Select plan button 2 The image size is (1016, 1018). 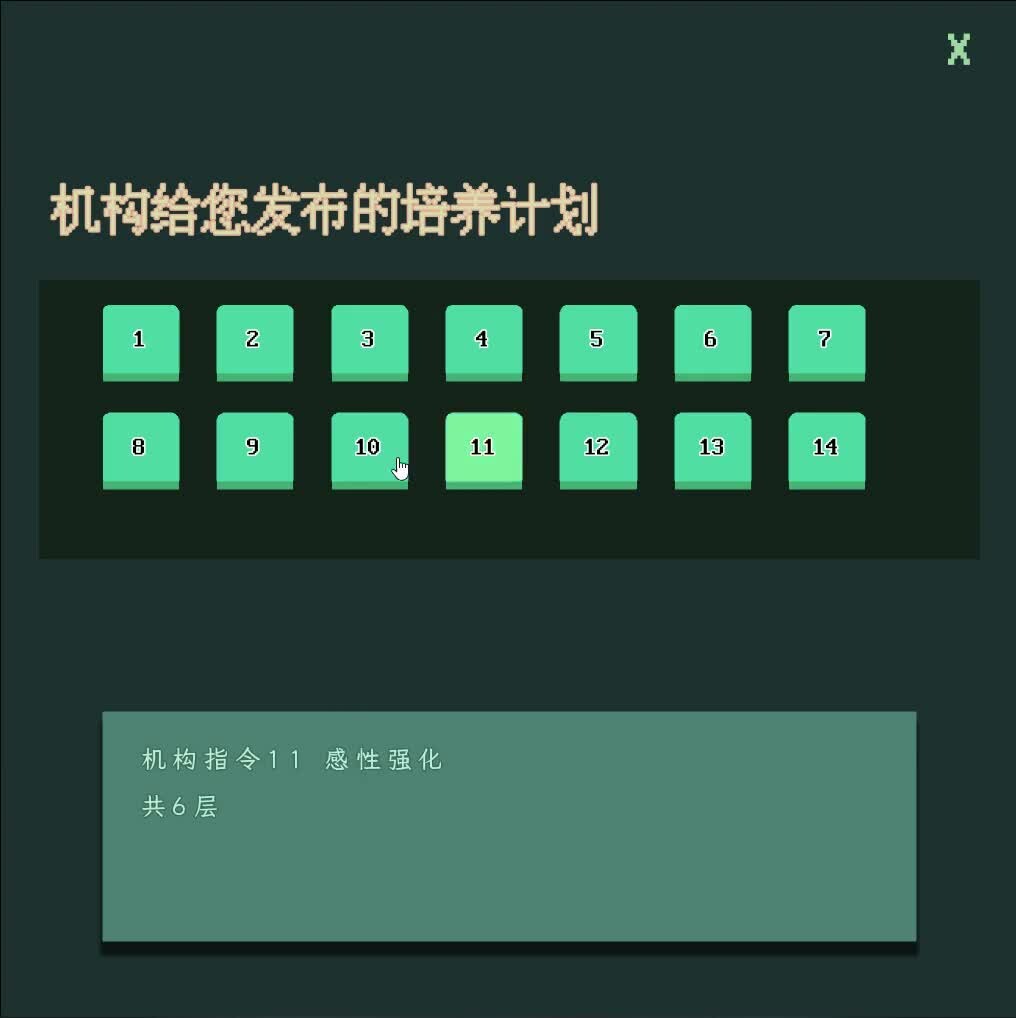point(254,341)
